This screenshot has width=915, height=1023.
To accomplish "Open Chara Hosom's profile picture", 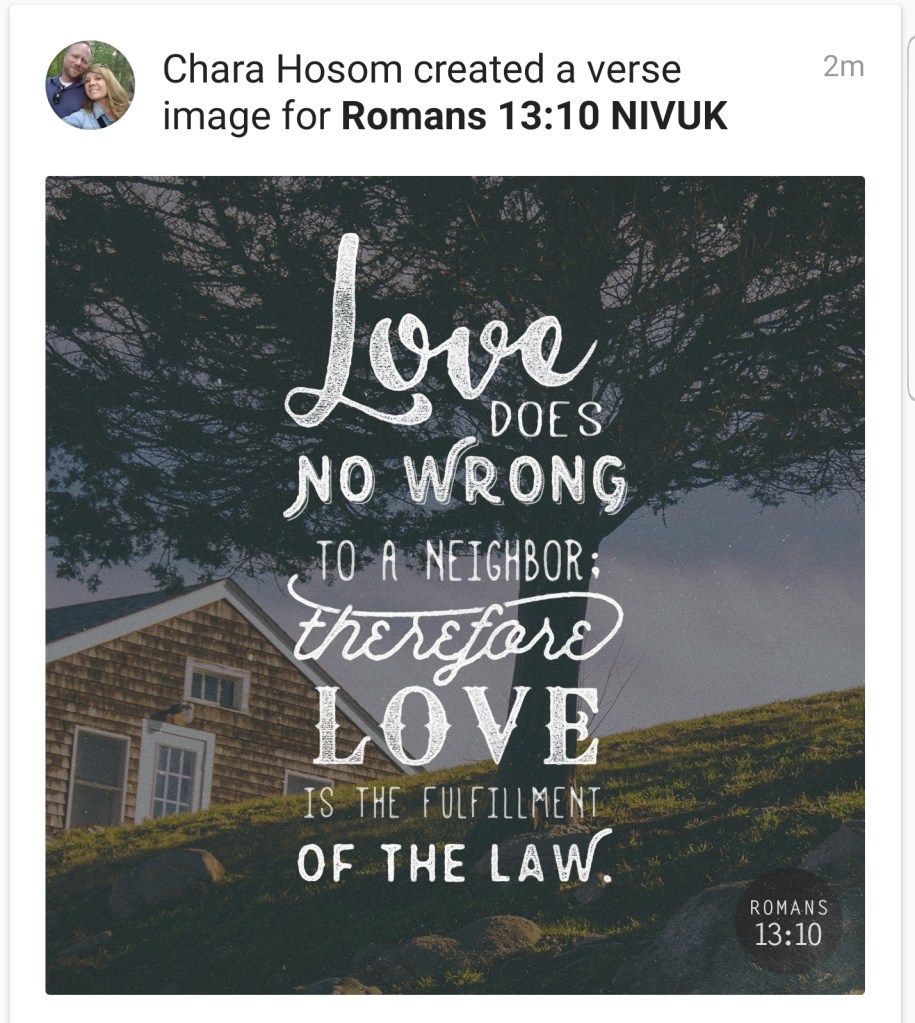I will [x=90, y=85].
